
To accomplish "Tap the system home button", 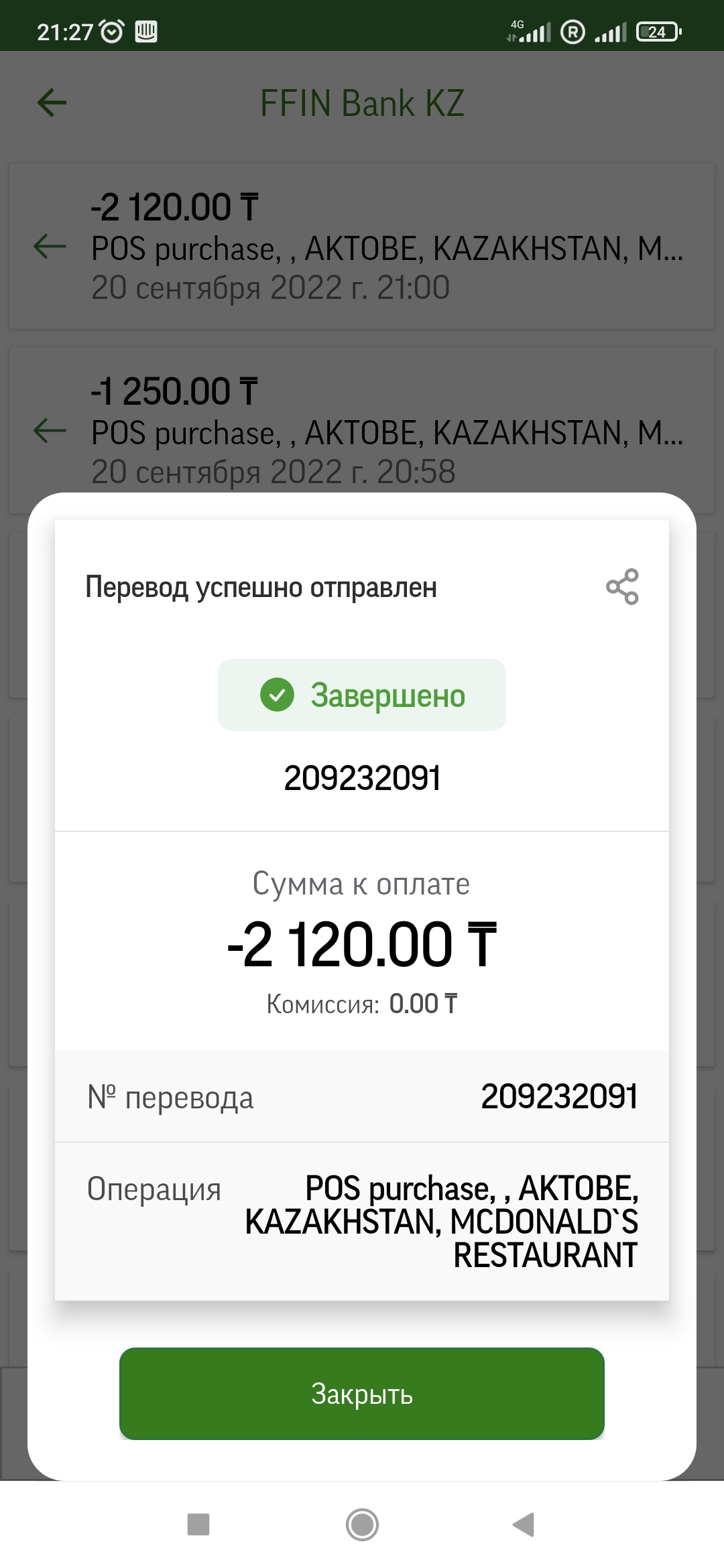I will [362, 1524].
